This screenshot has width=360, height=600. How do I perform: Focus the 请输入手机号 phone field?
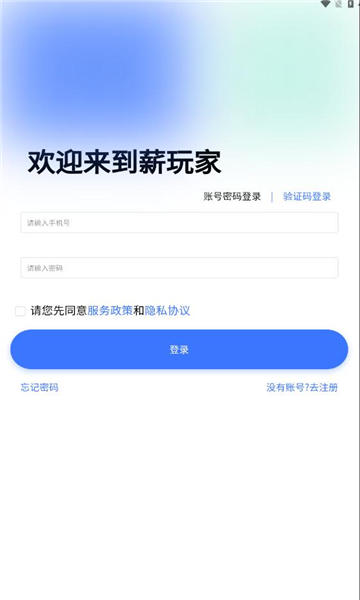coord(179,222)
